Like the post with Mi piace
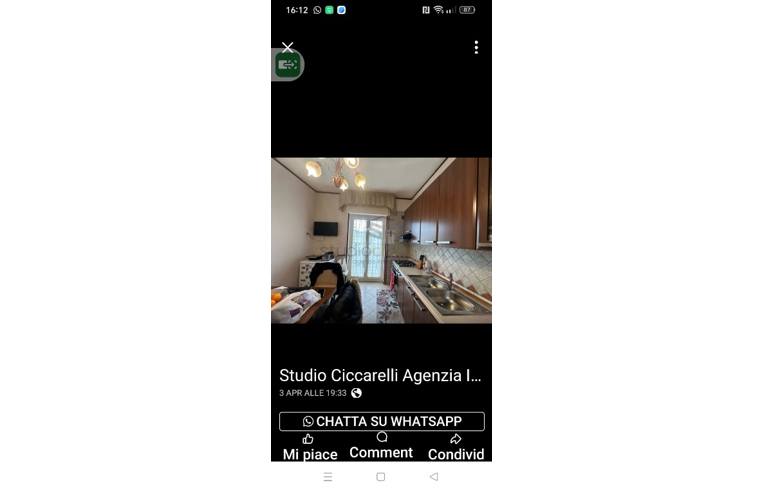764x492 pixels. coord(309,447)
